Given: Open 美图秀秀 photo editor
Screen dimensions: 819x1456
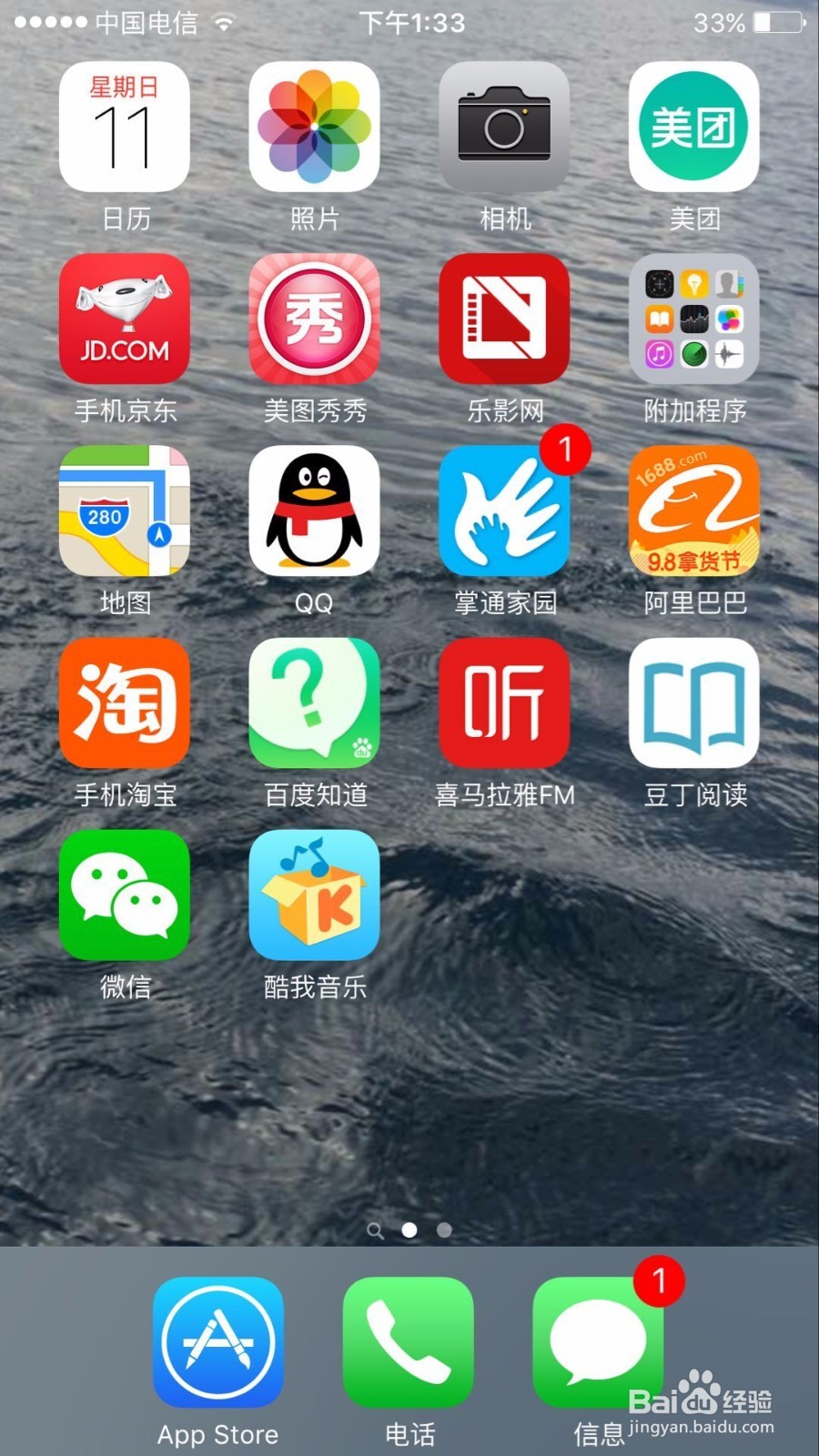Looking at the screenshot, I should (x=314, y=320).
